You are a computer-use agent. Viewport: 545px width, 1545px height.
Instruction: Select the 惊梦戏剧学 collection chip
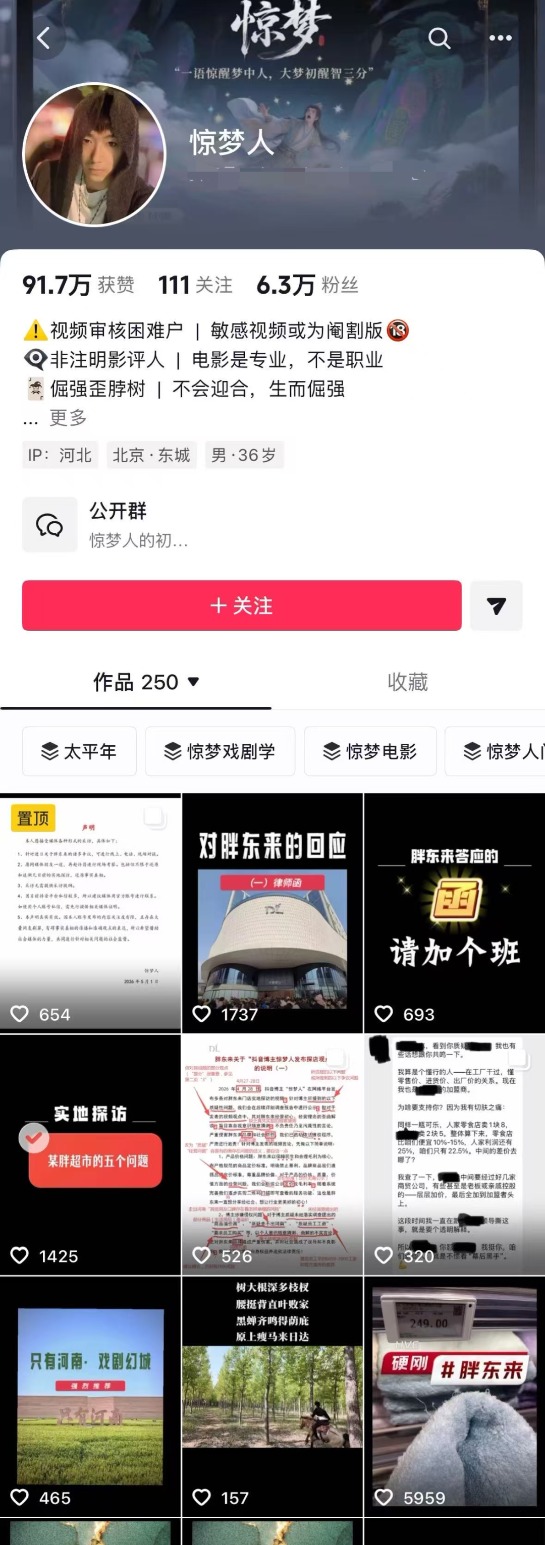pyautogui.click(x=220, y=751)
